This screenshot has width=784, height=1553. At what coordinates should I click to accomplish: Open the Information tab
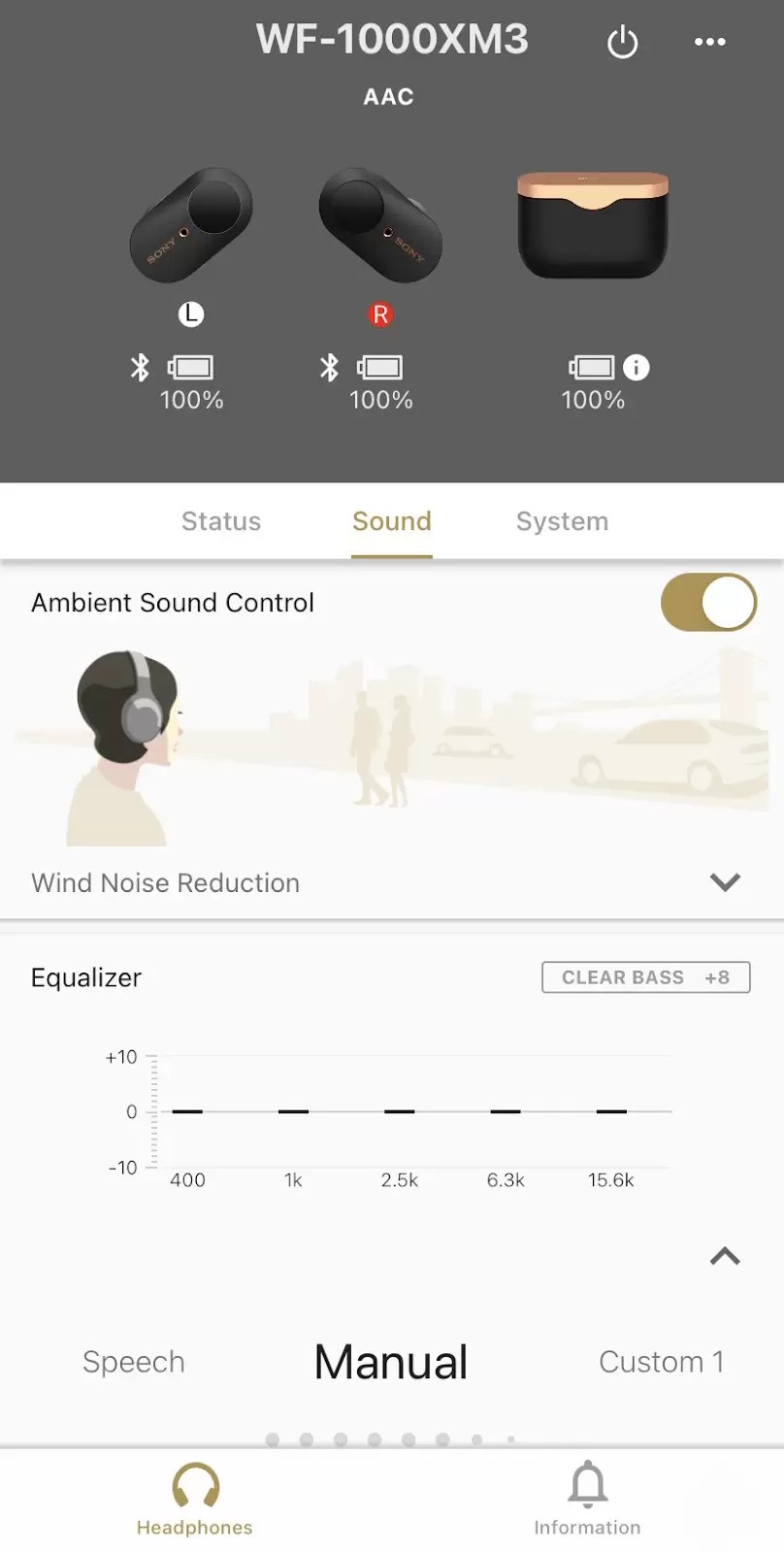click(587, 1500)
